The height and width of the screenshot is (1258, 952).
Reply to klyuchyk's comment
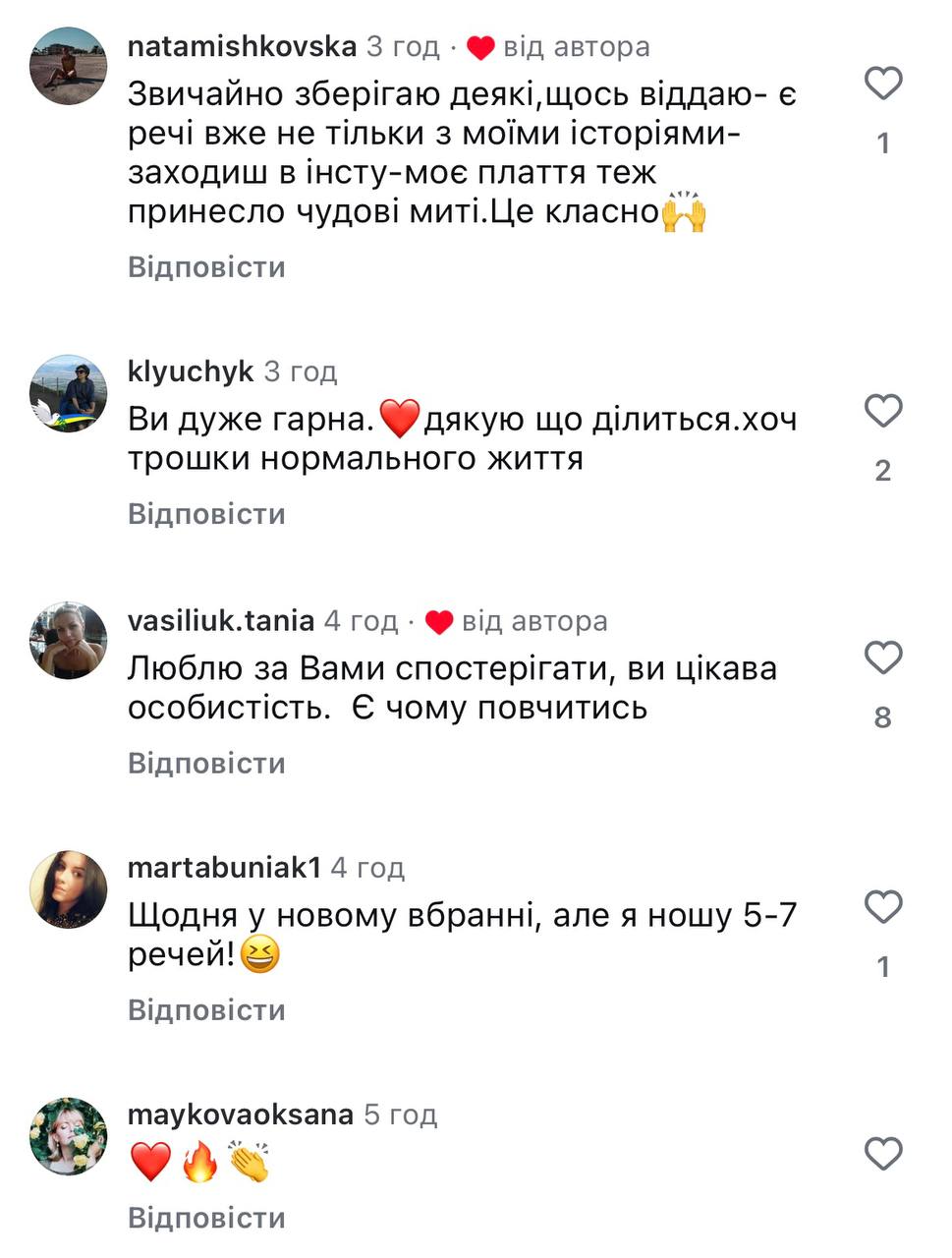click(x=206, y=514)
